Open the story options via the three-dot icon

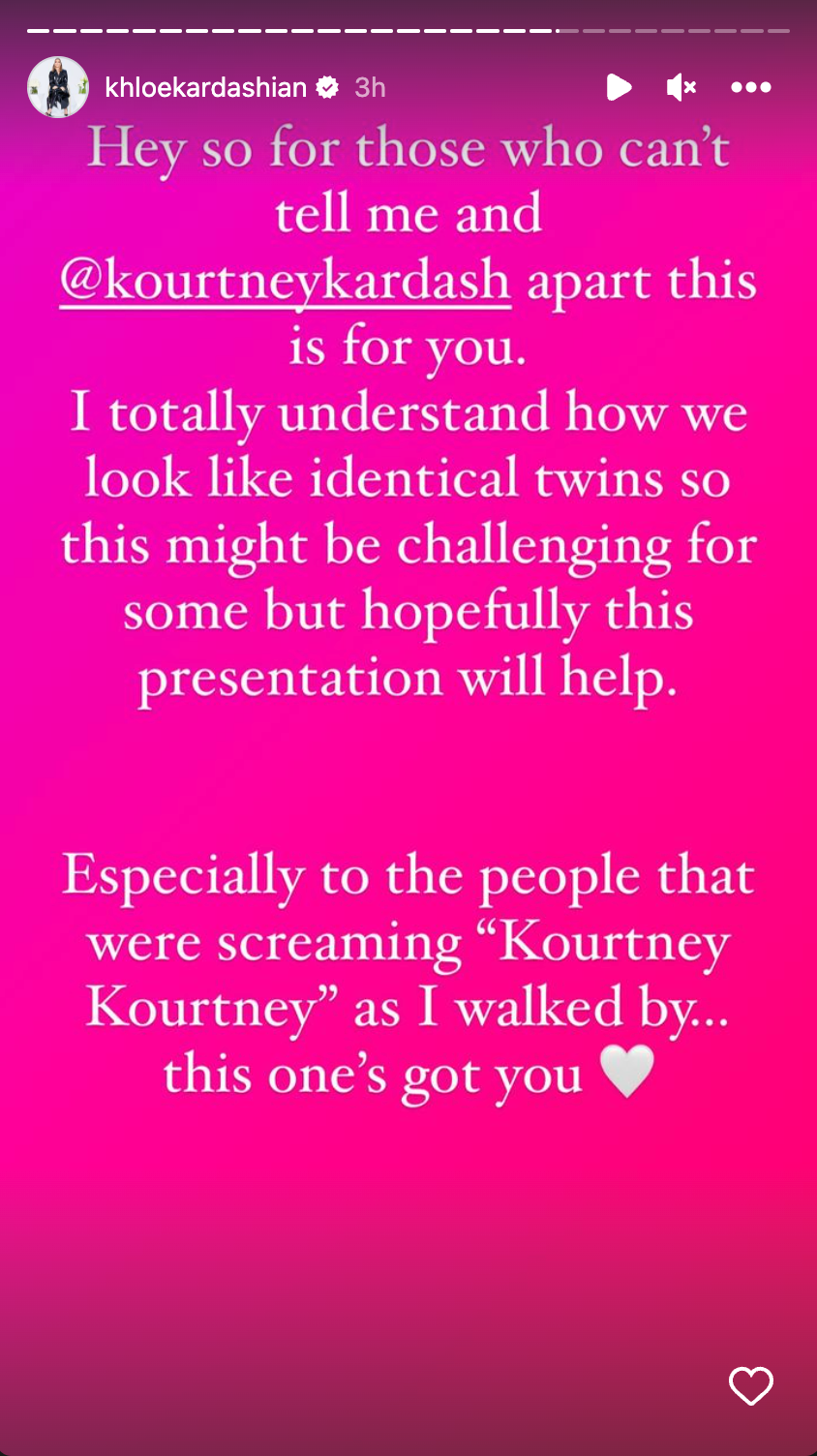[x=751, y=87]
